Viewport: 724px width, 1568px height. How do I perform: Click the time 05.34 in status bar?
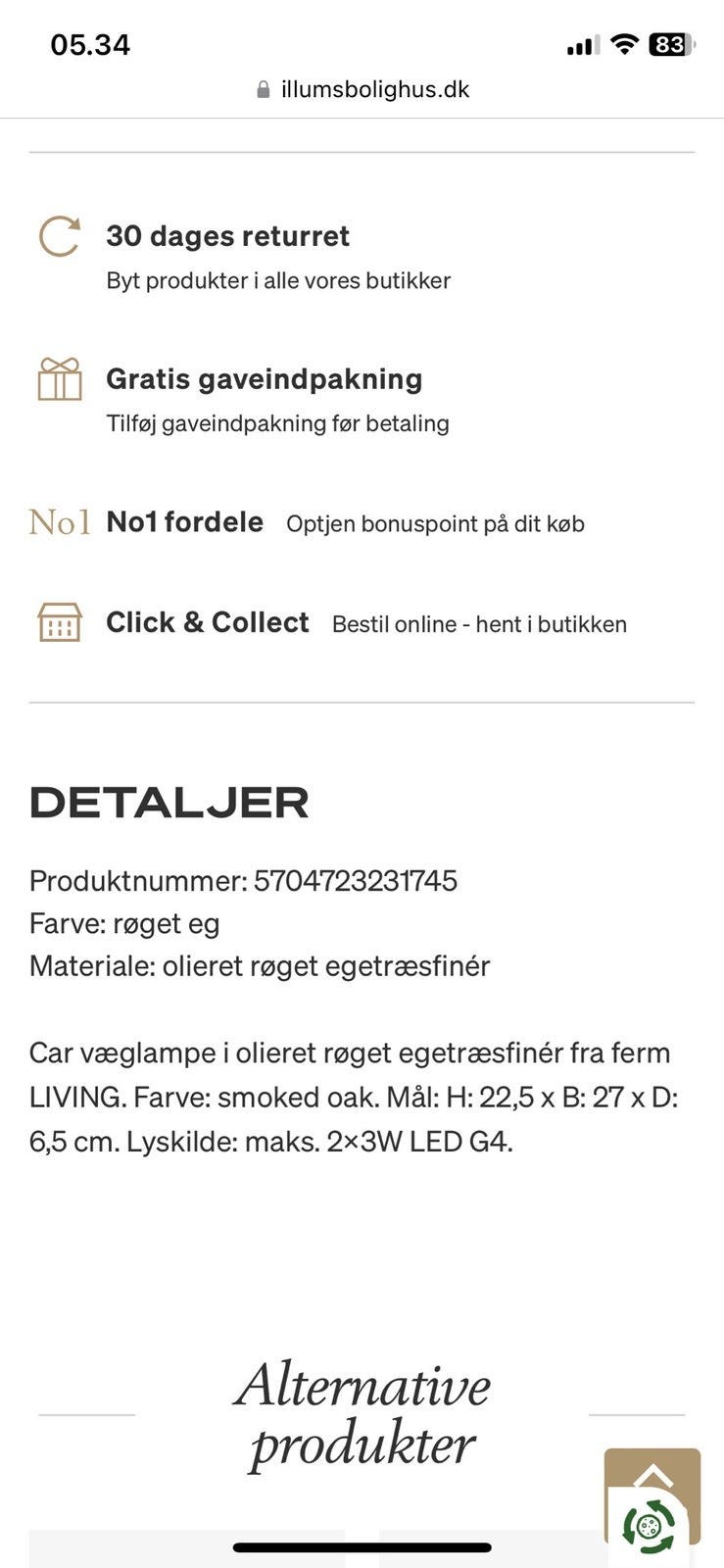coord(89,43)
